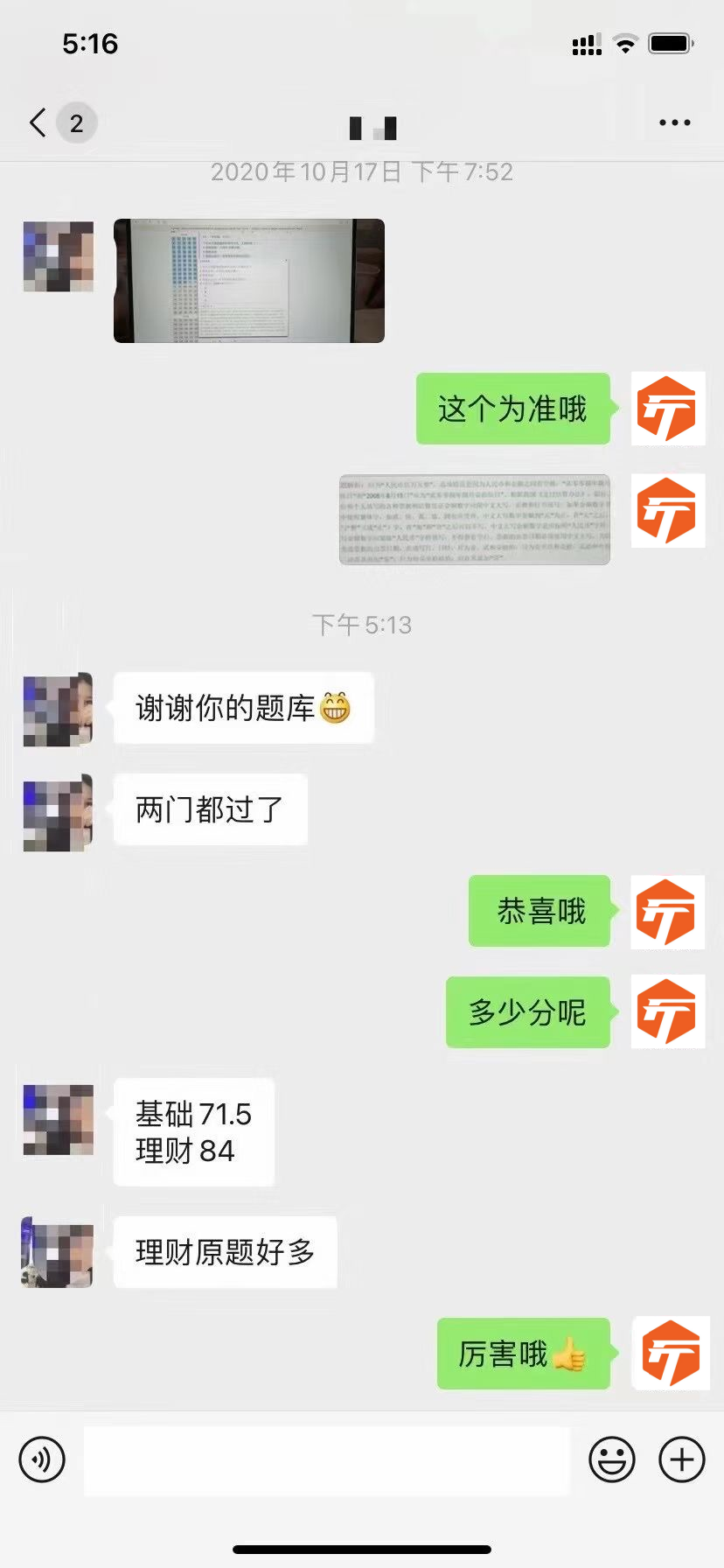Open the chat options three-dot menu
Viewport: 724px width, 1568px height.
[674, 123]
